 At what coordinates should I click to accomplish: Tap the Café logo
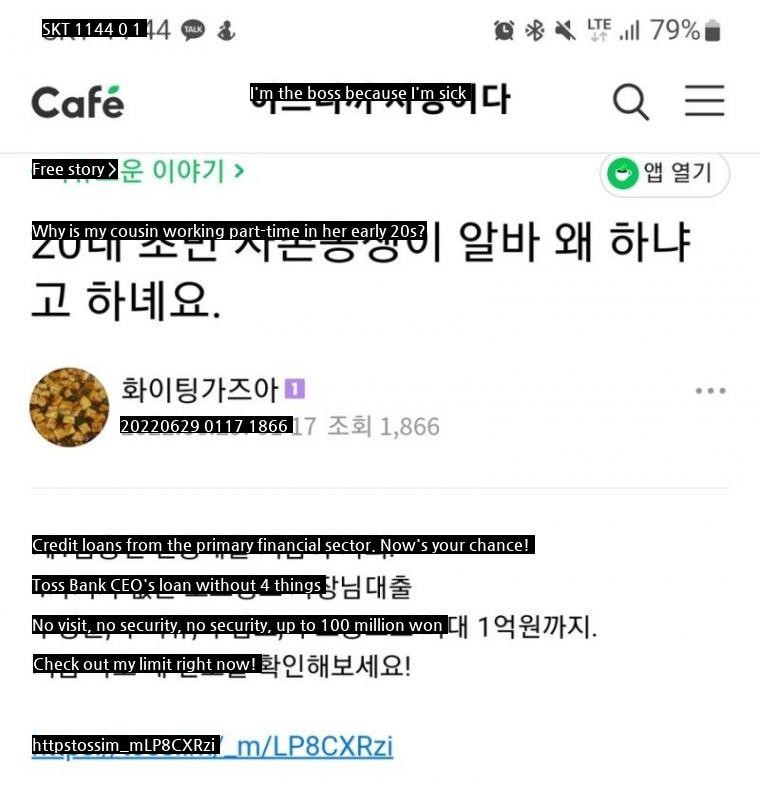(77, 102)
